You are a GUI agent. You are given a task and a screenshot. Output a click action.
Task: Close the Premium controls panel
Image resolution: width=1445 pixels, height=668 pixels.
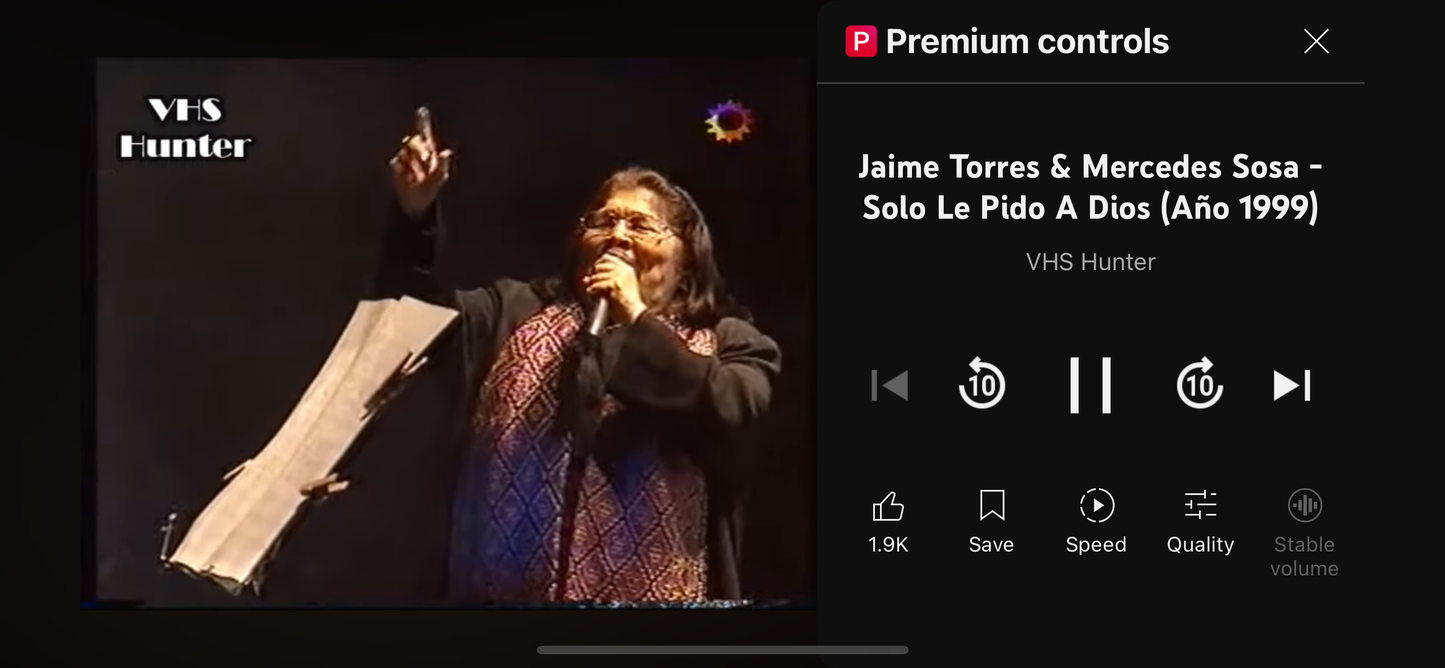(1316, 41)
